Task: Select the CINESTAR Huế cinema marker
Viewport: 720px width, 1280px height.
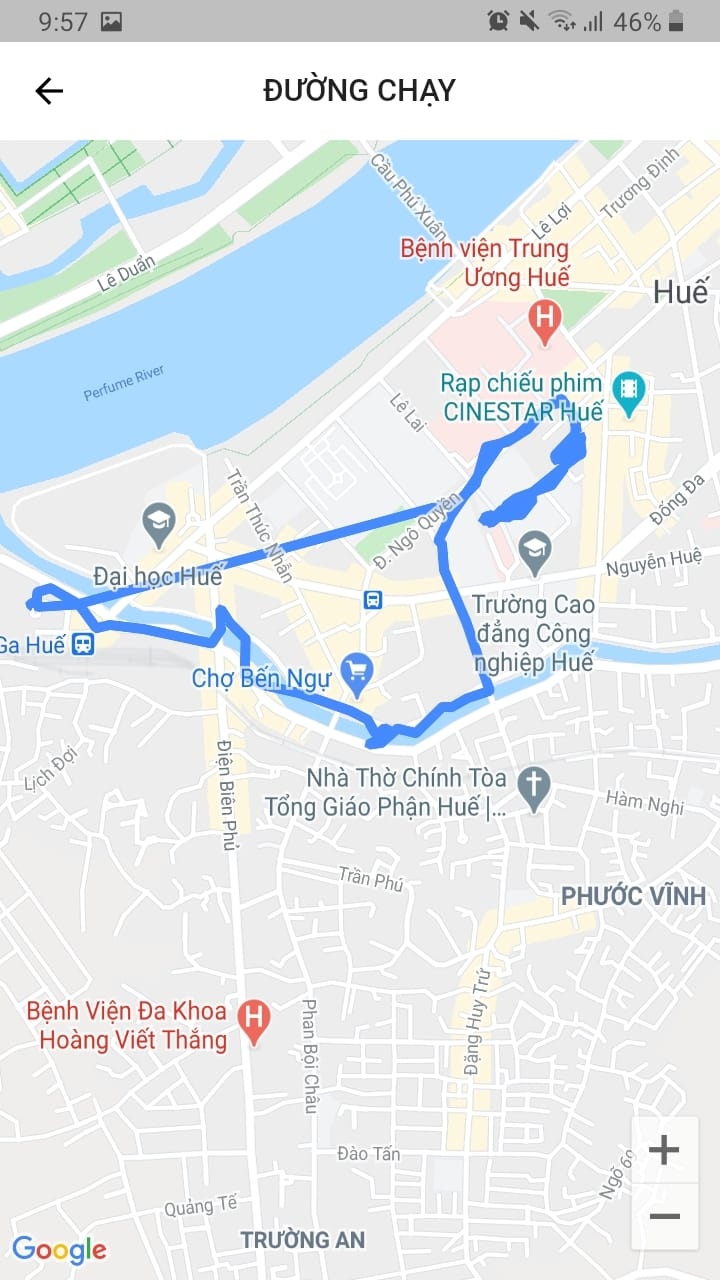Action: pos(628,385)
